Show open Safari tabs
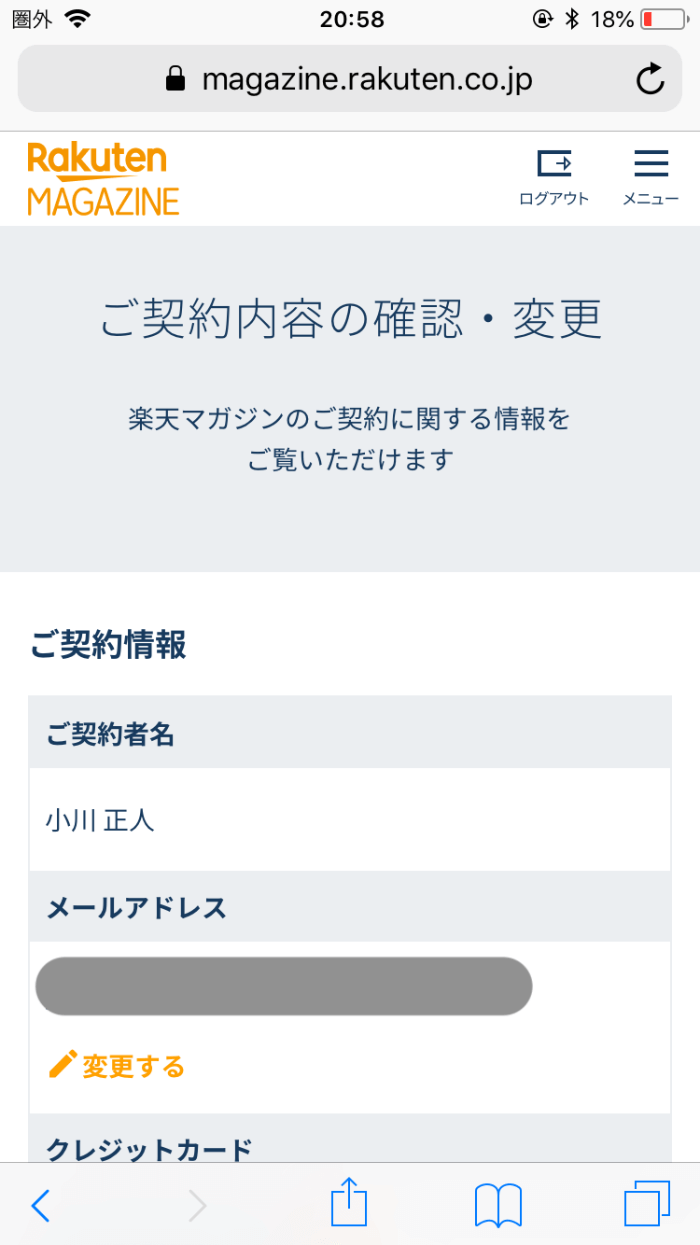Image resolution: width=700 pixels, height=1245 pixels. (646, 1204)
